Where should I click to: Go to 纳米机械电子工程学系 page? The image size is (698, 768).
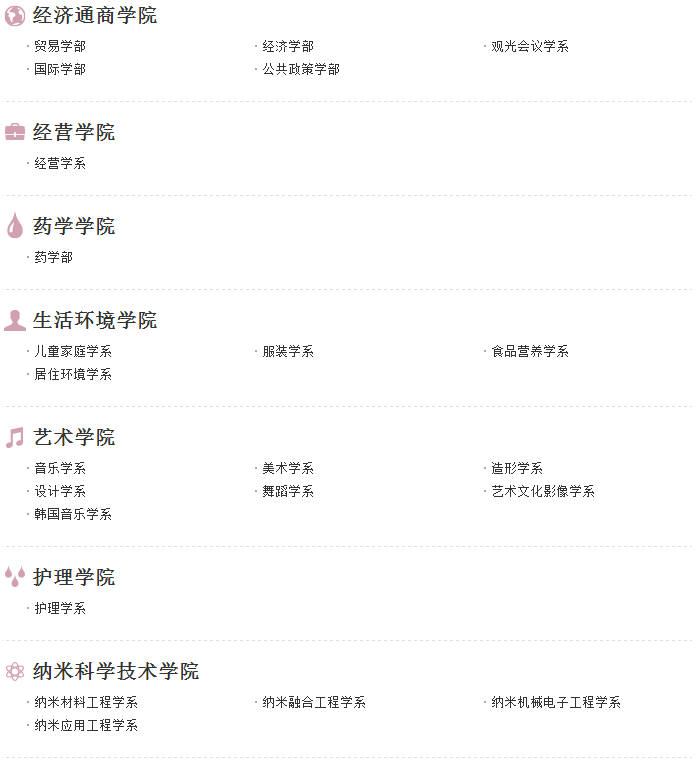point(556,703)
